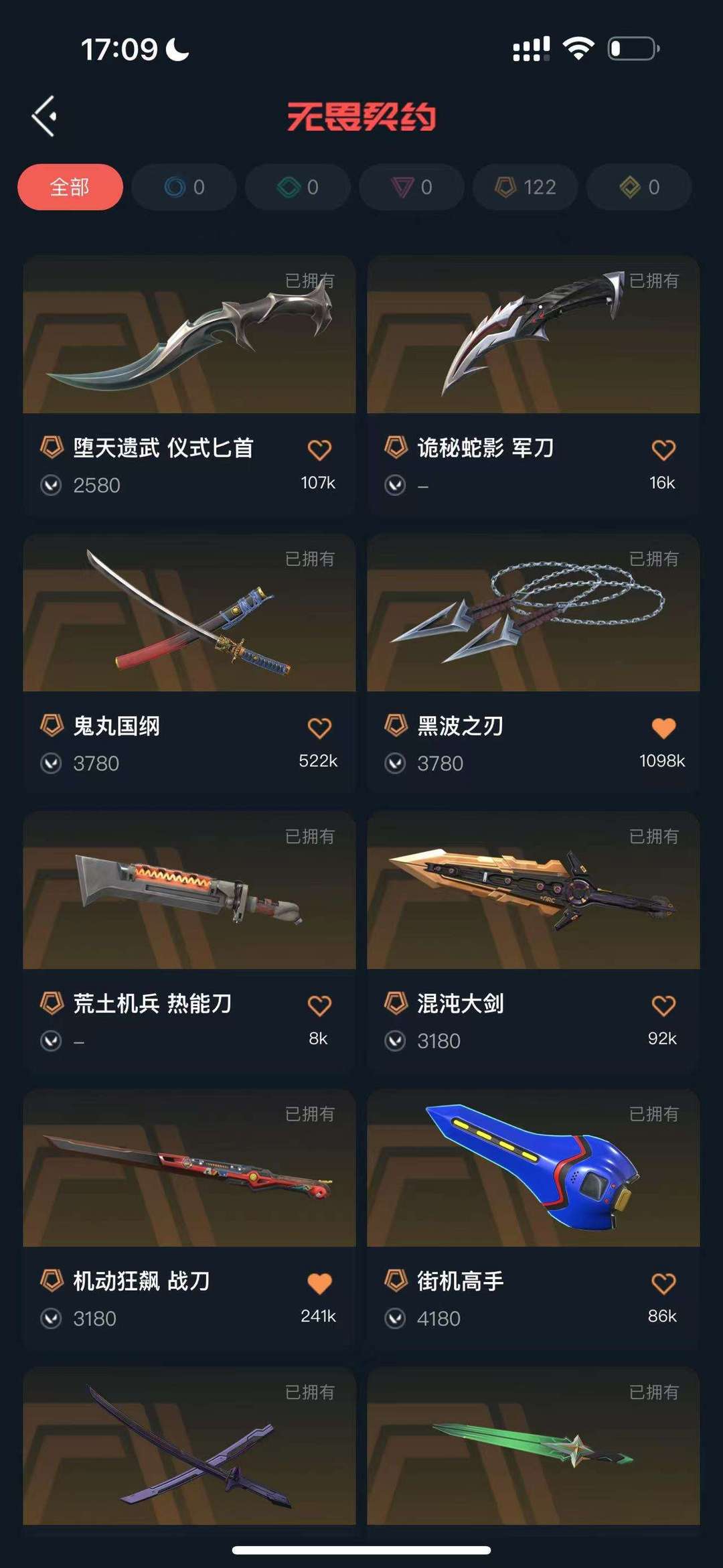This screenshot has height=1568, width=723.
Task: Switch to the pink triangle tier filter
Action: pos(412,187)
